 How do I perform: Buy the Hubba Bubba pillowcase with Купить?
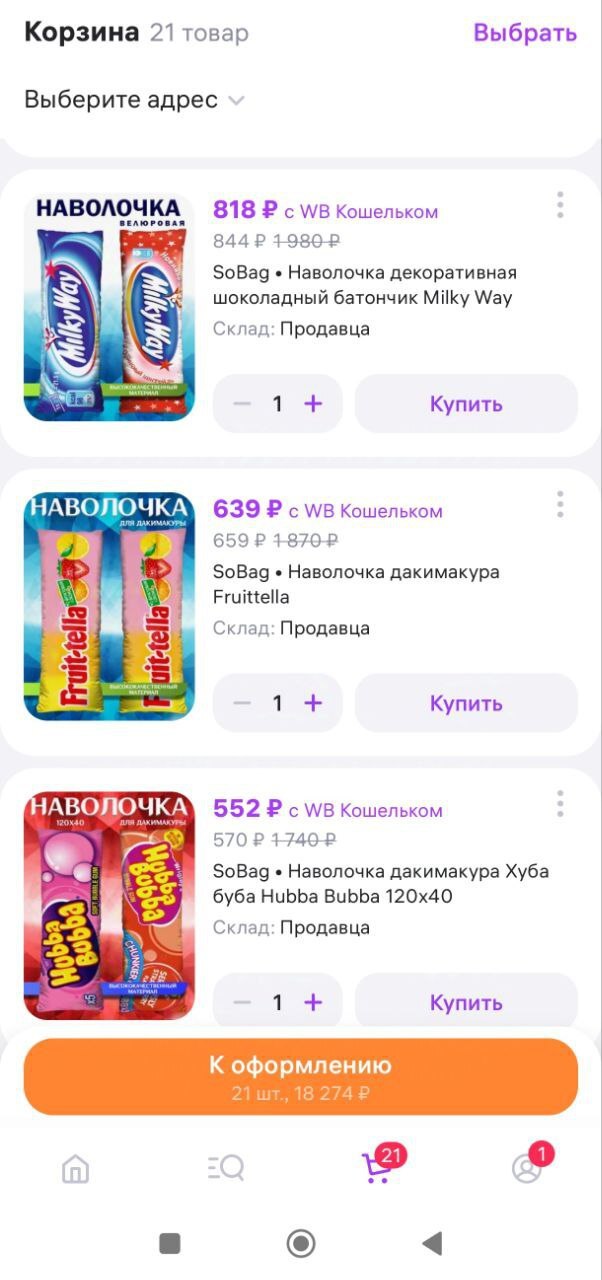[x=466, y=1002]
